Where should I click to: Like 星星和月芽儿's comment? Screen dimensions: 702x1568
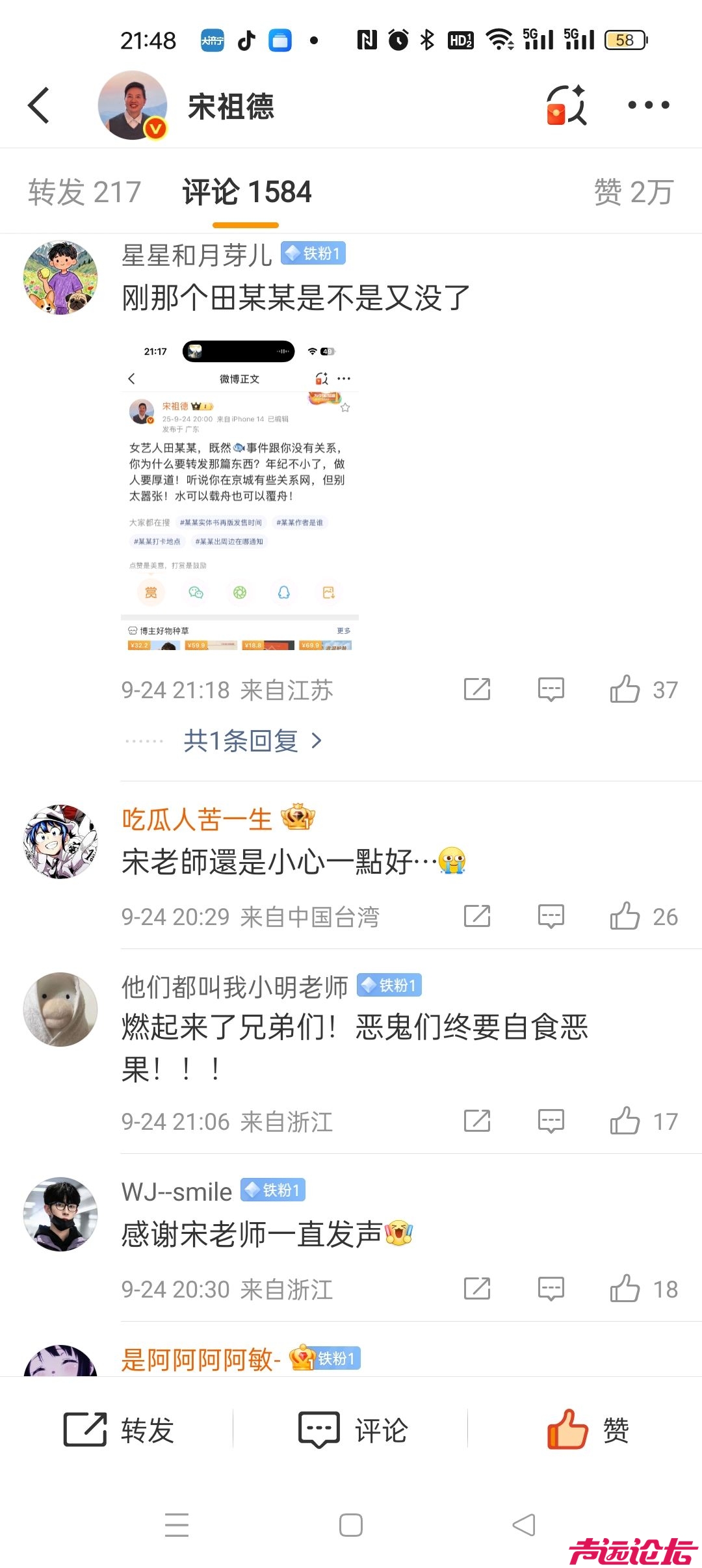pos(625,689)
